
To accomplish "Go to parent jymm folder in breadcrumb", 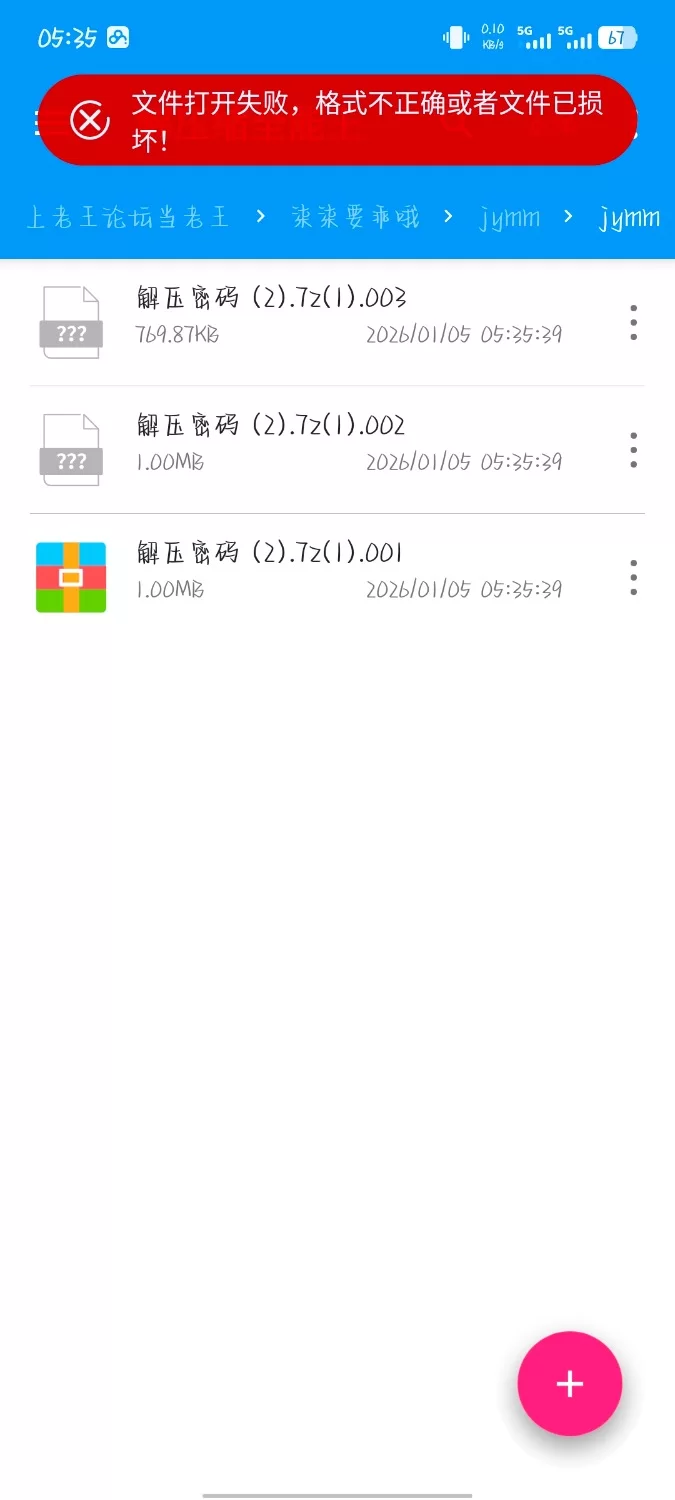I will pyautogui.click(x=509, y=217).
